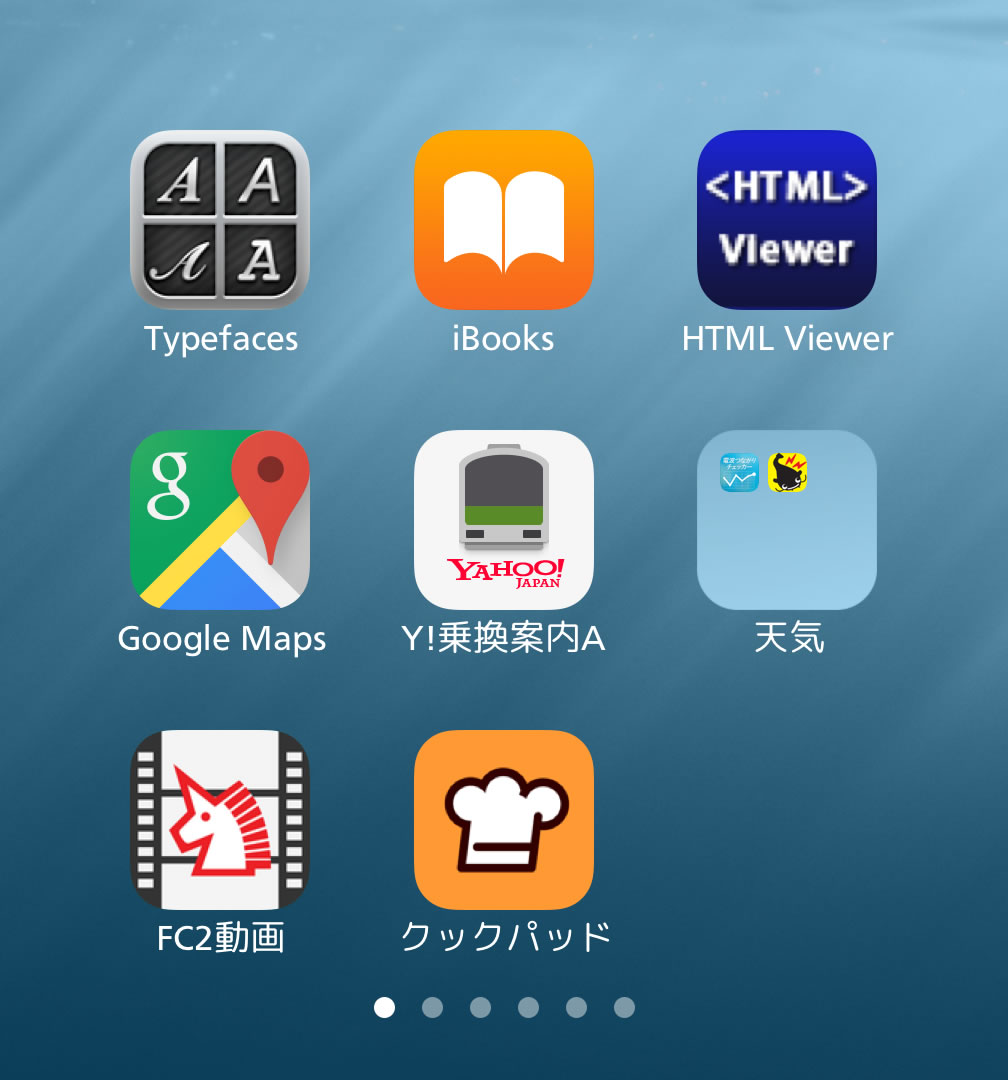Open the Y!乗換案内A transit app
Image resolution: width=1008 pixels, height=1080 pixels.
click(x=503, y=520)
